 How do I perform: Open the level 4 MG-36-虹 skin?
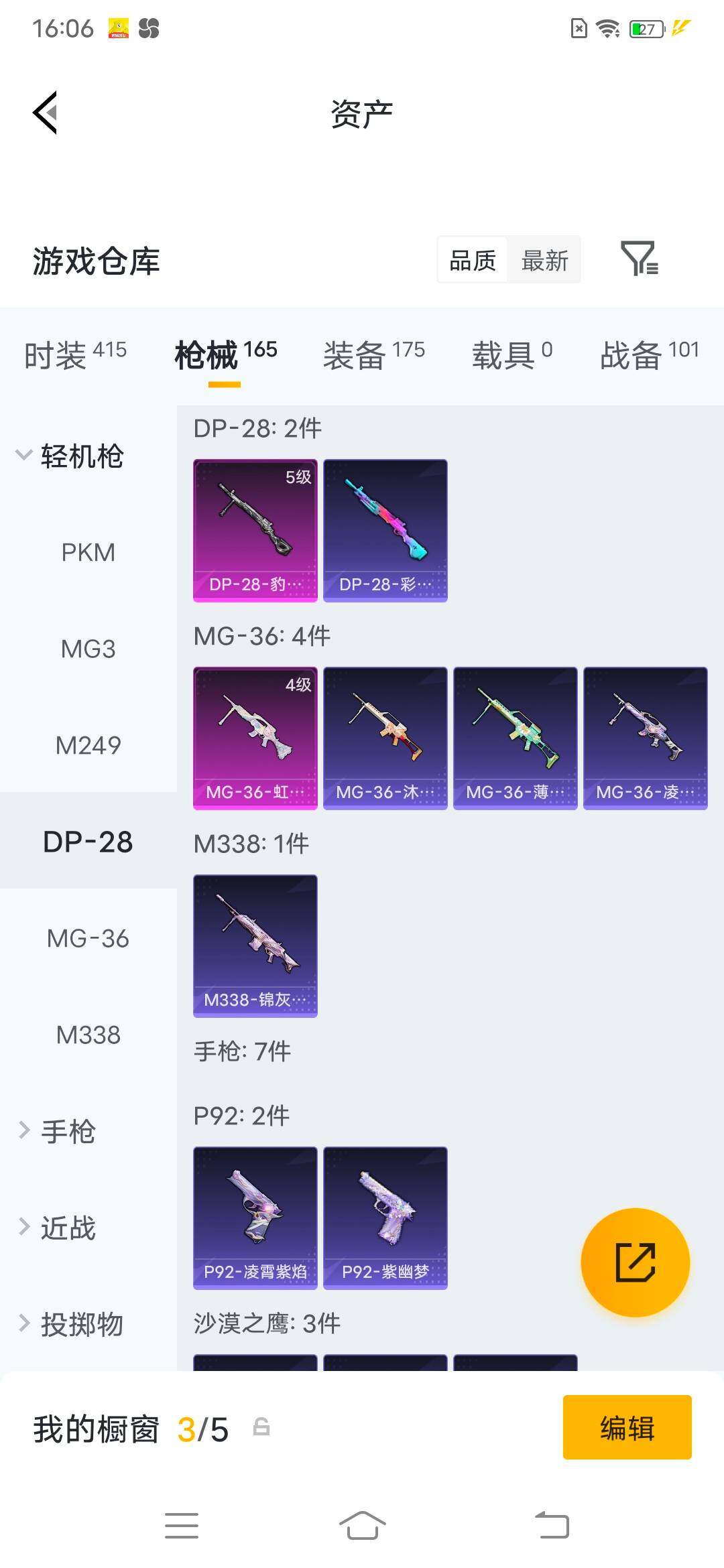(x=255, y=738)
